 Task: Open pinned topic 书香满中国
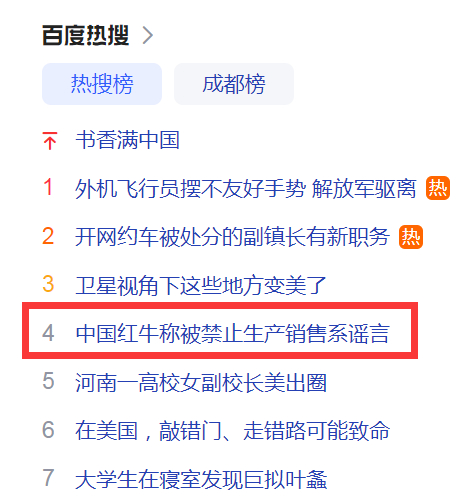point(127,140)
